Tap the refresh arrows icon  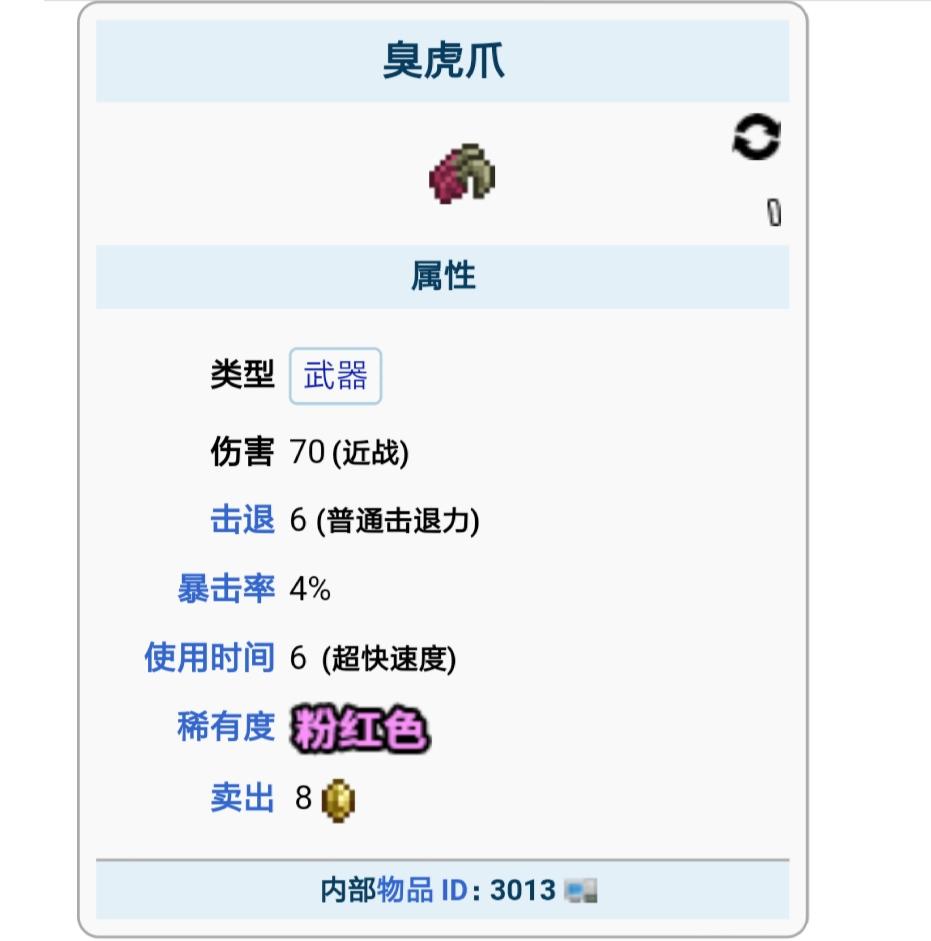pos(755,137)
